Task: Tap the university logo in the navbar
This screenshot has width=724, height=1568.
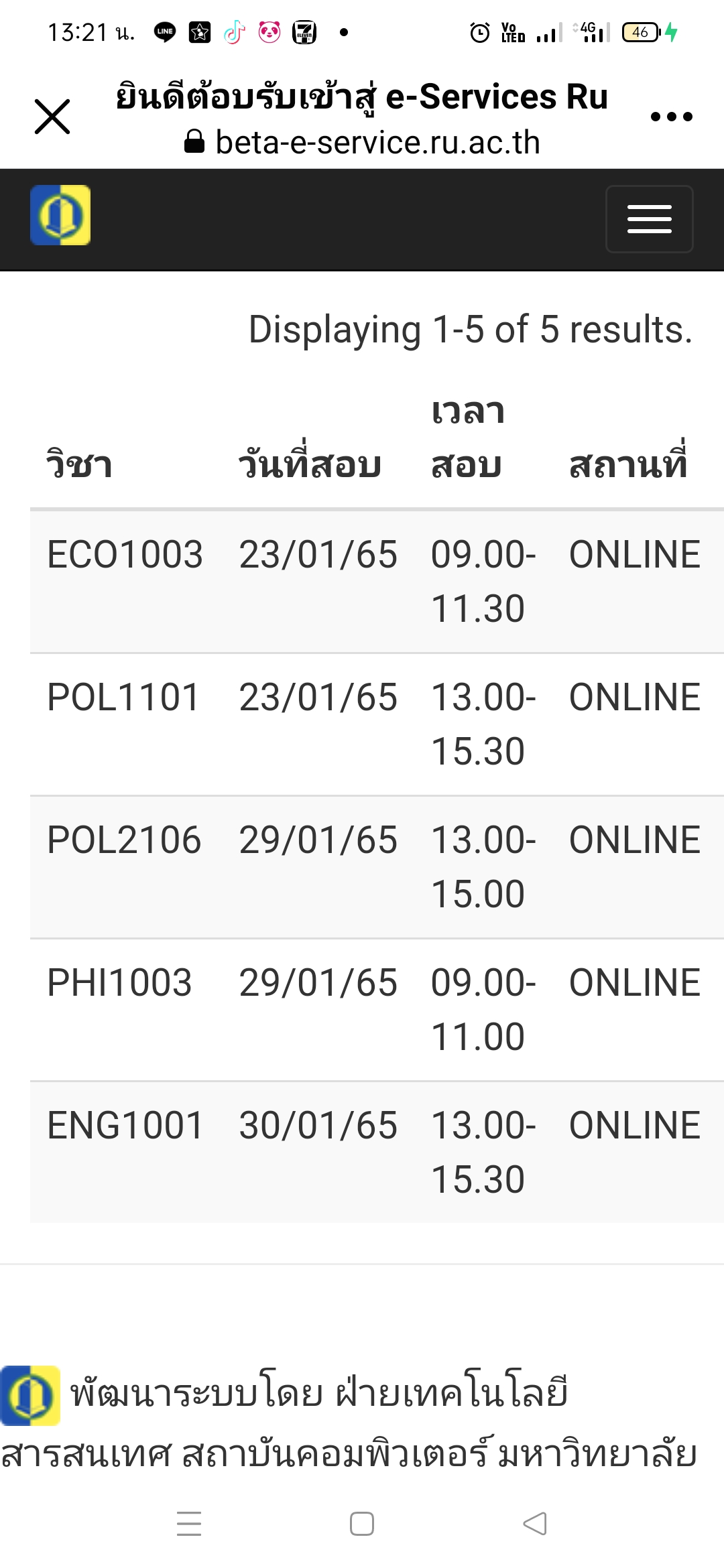Action: pos(60,215)
